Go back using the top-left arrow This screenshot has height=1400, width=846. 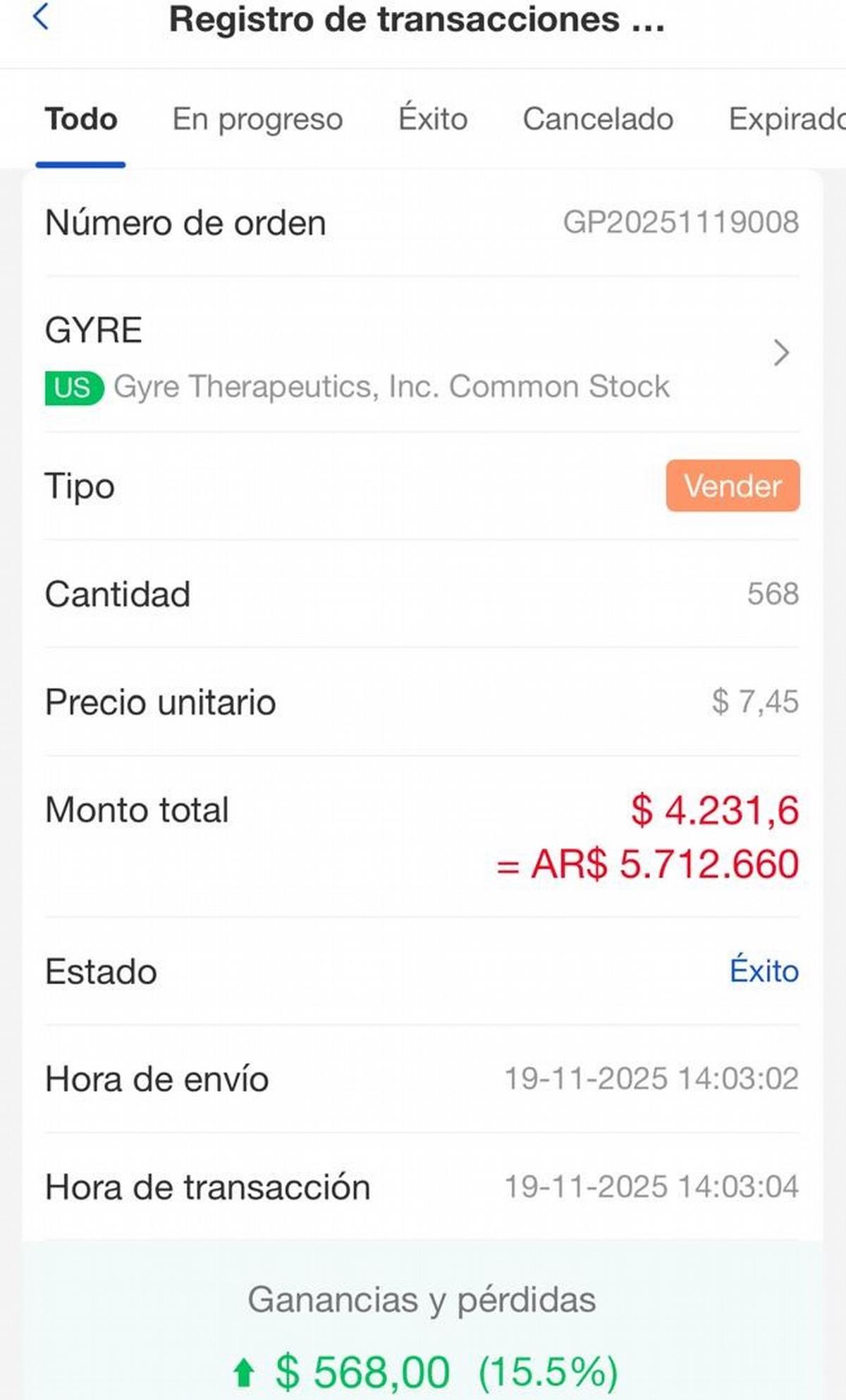[41, 17]
